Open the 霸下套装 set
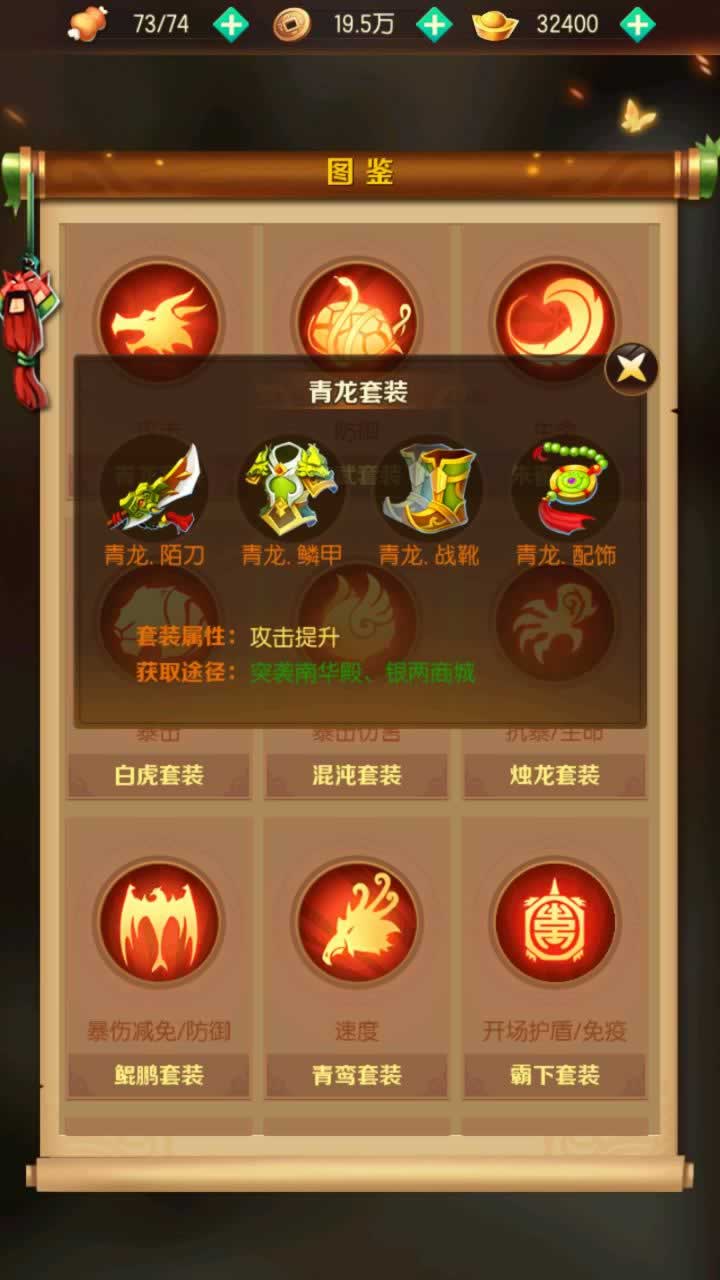 (x=554, y=1075)
